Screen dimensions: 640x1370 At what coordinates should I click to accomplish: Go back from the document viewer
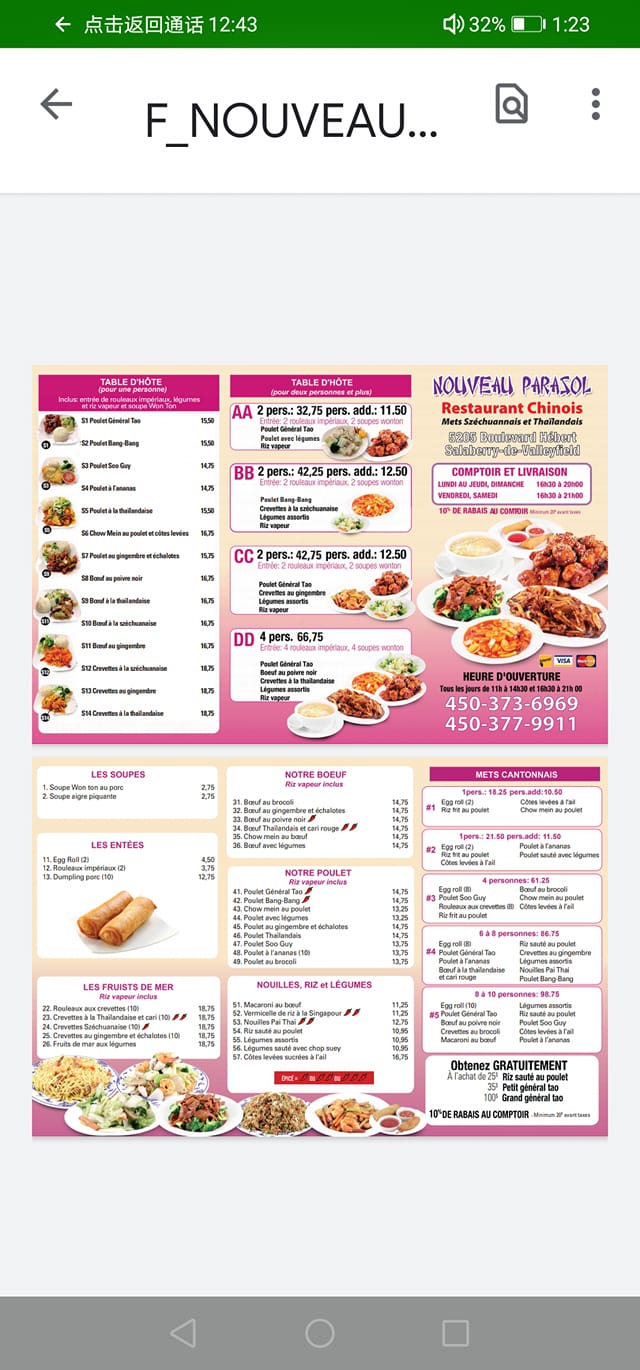pyautogui.click(x=56, y=104)
